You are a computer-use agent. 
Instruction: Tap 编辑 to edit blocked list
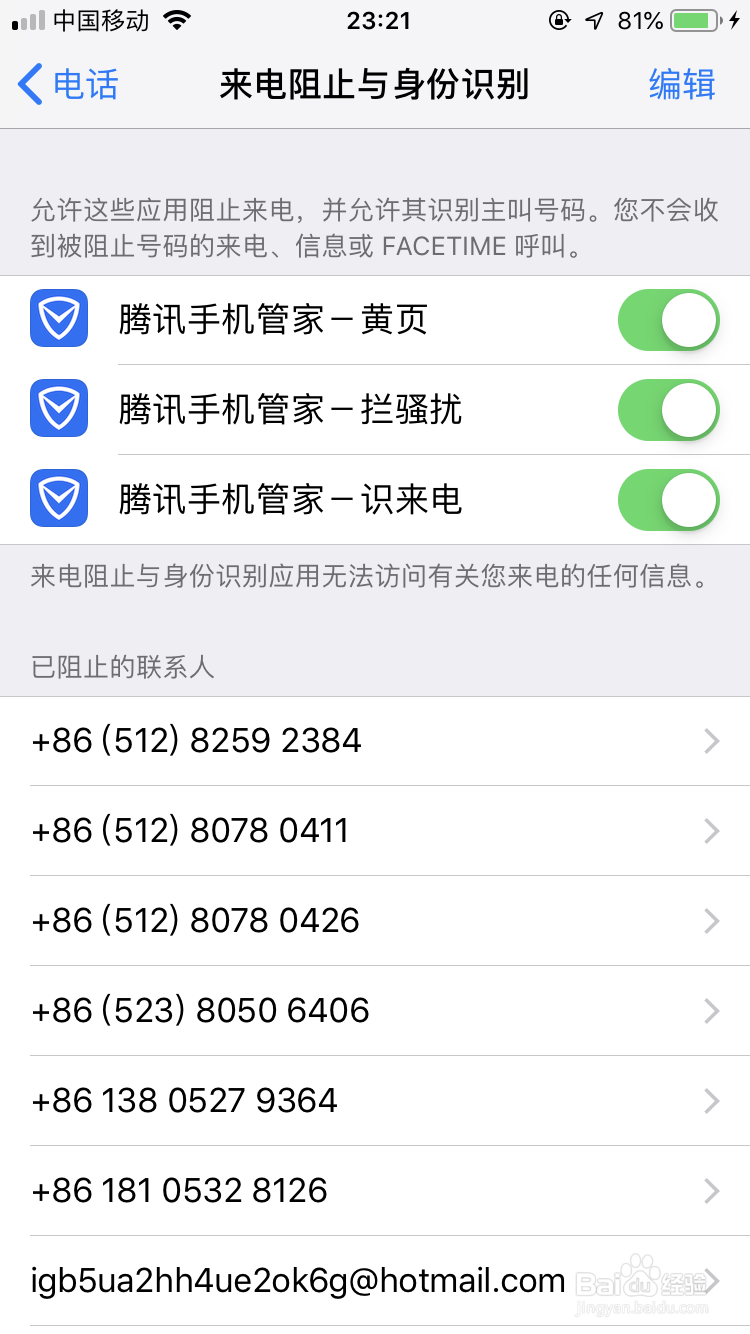click(x=682, y=85)
